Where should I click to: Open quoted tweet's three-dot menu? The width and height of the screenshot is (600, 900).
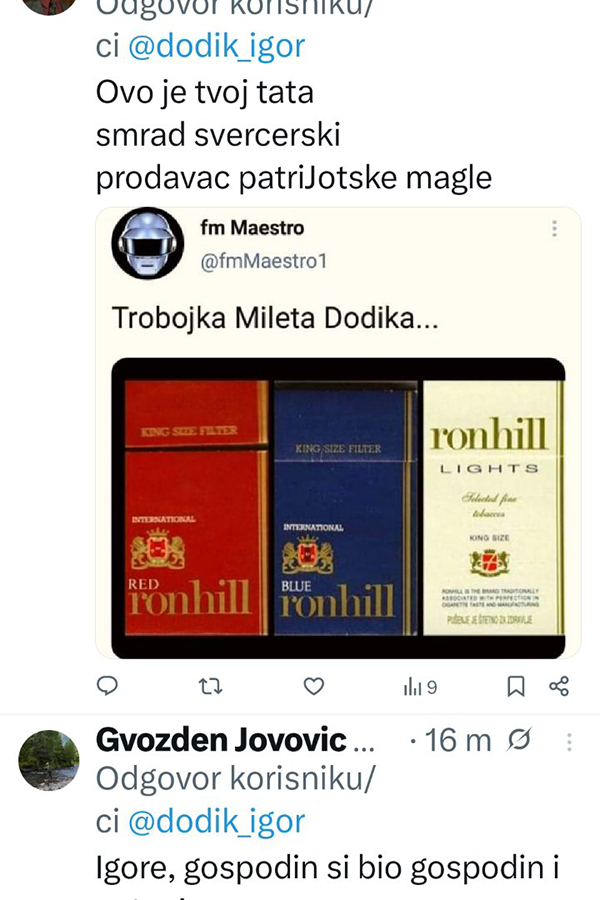coord(554,229)
